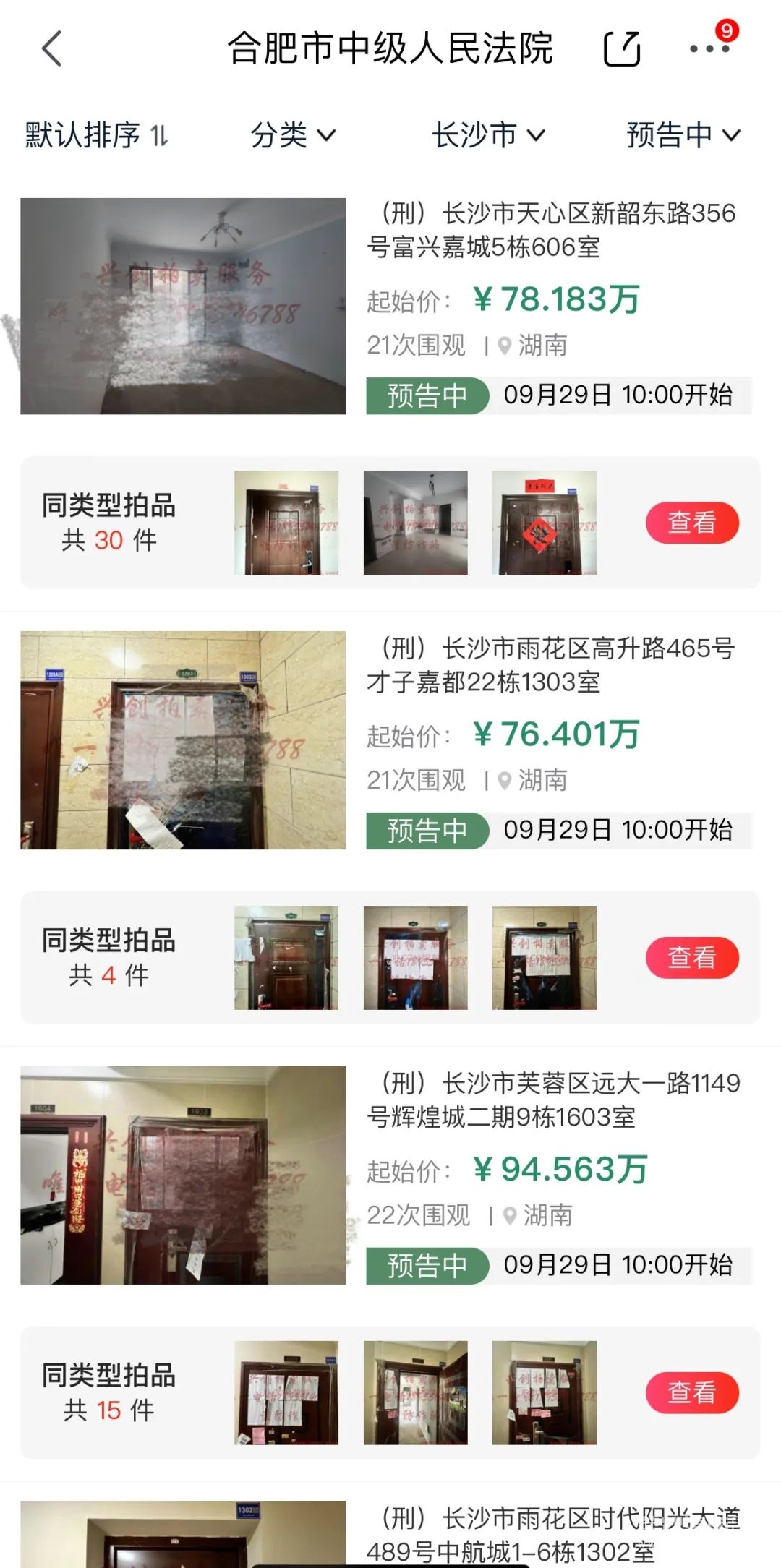
Task: View the 4 similar auction items
Action: click(691, 958)
